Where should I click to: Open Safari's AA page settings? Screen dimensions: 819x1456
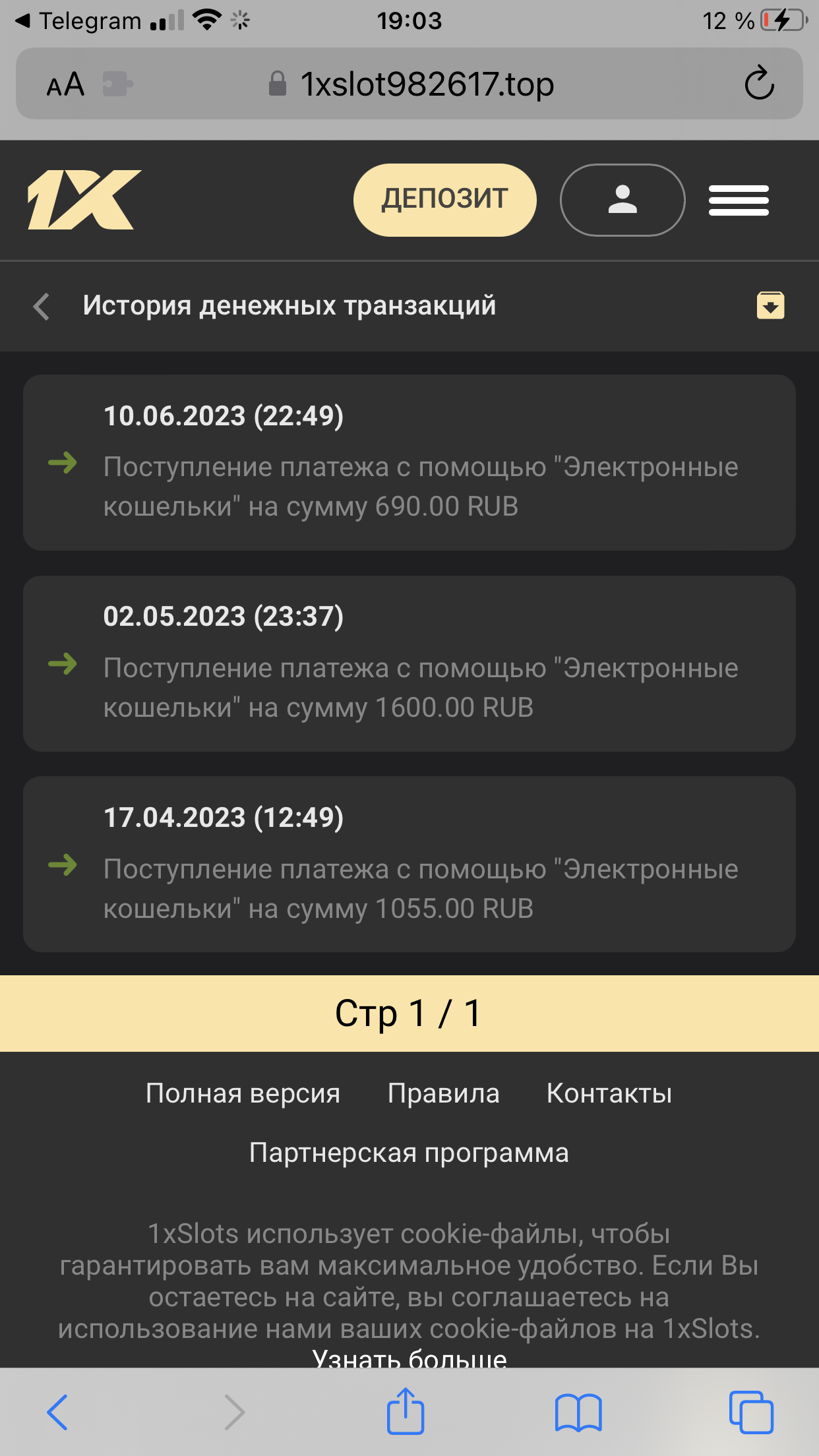[65, 84]
